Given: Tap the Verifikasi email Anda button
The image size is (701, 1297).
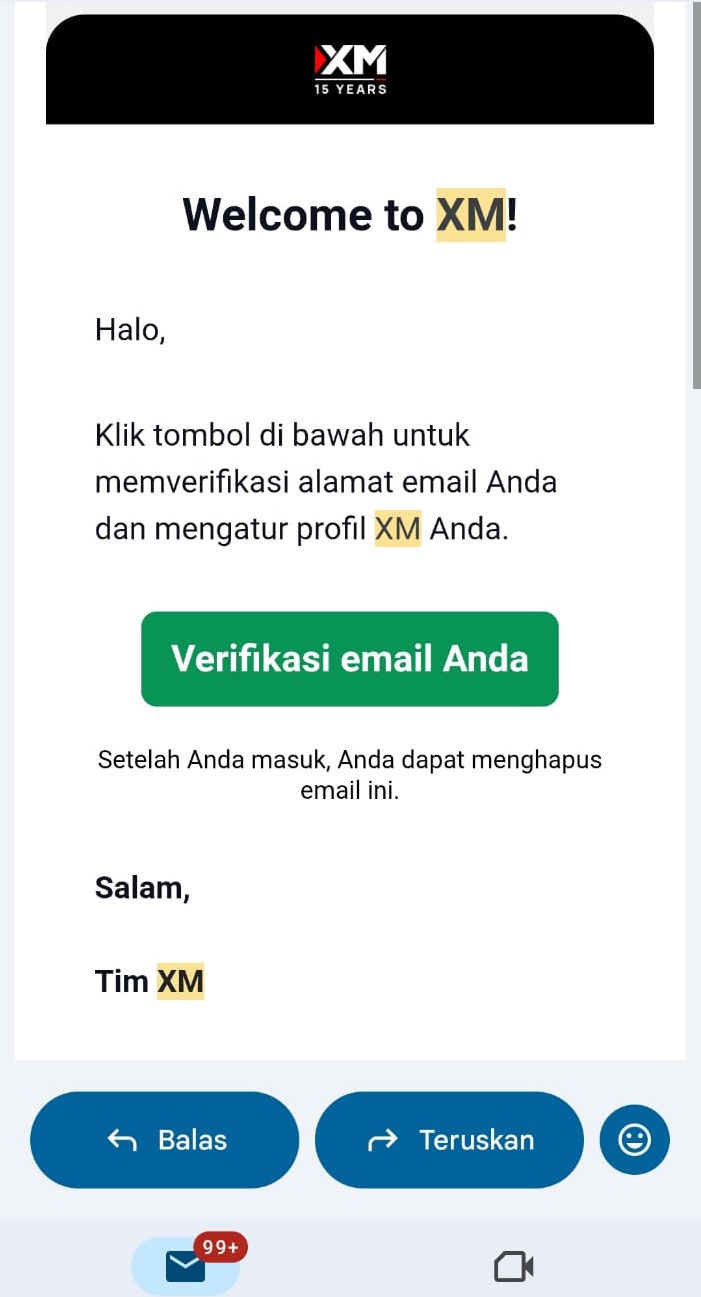Looking at the screenshot, I should point(349,659).
